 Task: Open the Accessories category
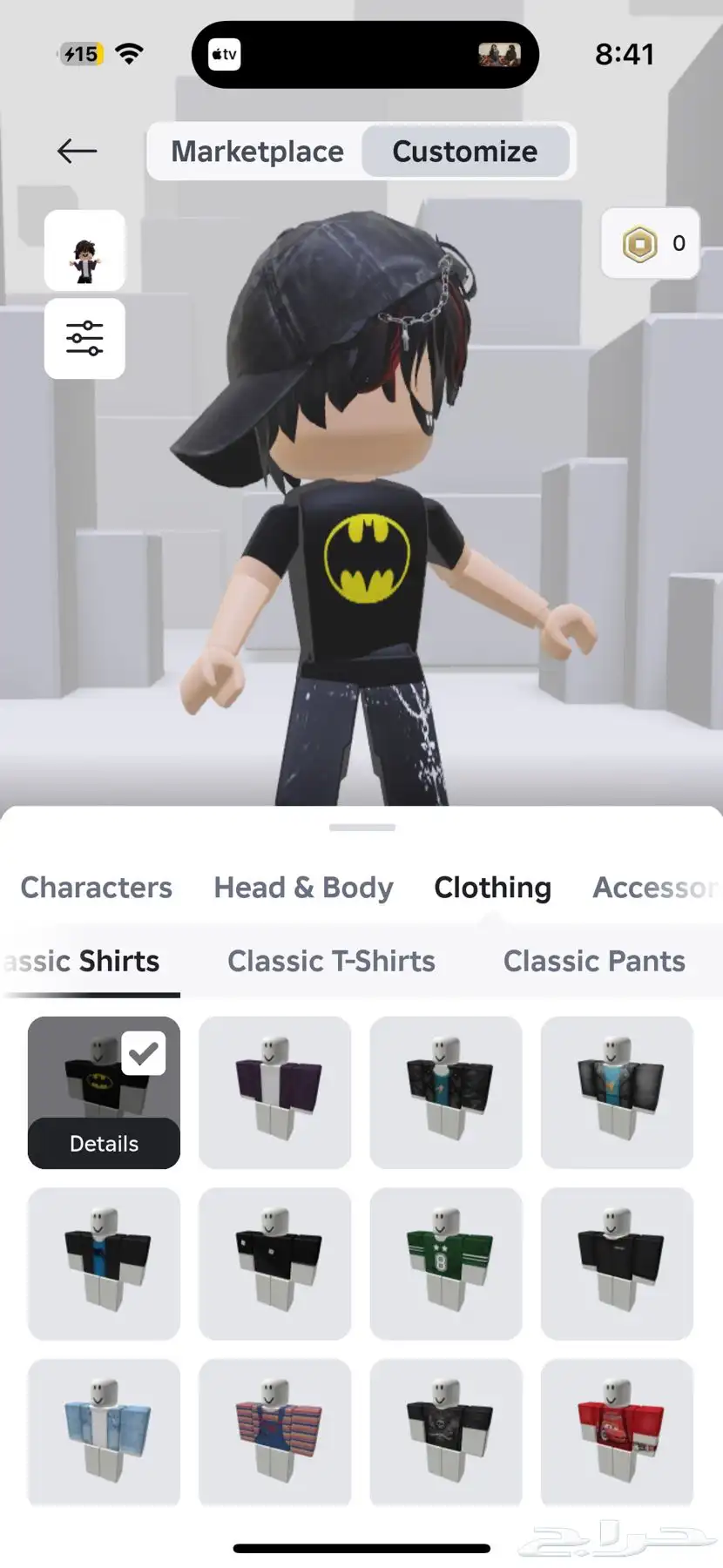click(655, 888)
